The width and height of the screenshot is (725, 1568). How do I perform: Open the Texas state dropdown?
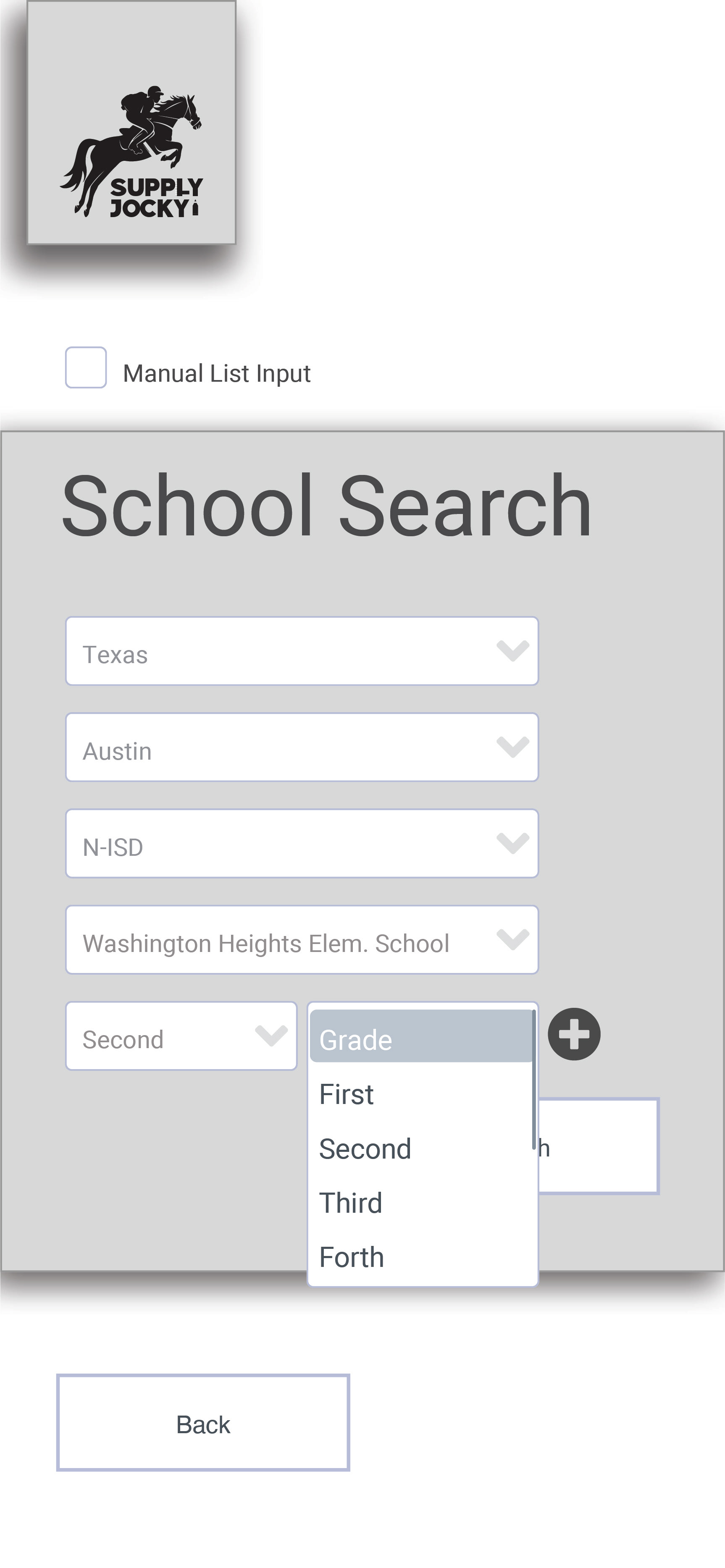coord(302,651)
